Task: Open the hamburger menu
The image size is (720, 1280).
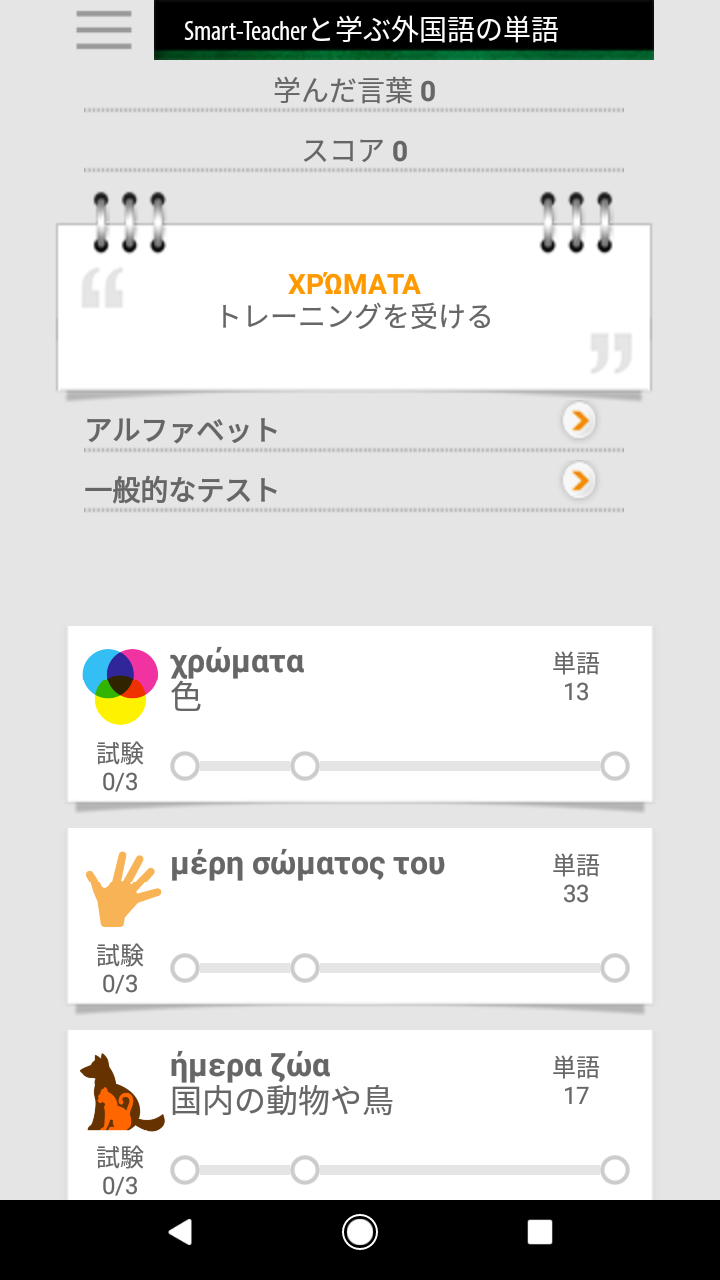Action: (x=104, y=30)
